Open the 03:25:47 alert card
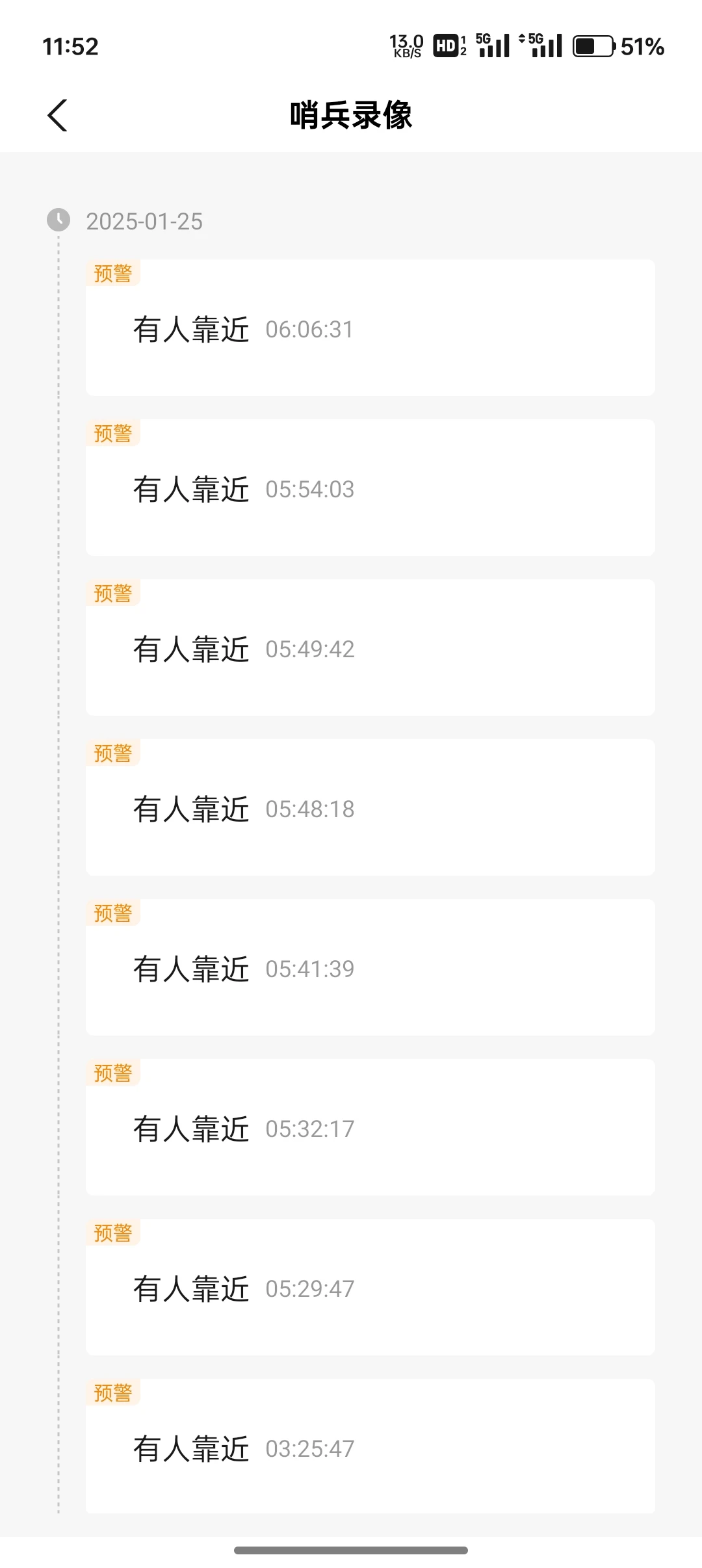Screen dimensions: 702x1568 370,1446
